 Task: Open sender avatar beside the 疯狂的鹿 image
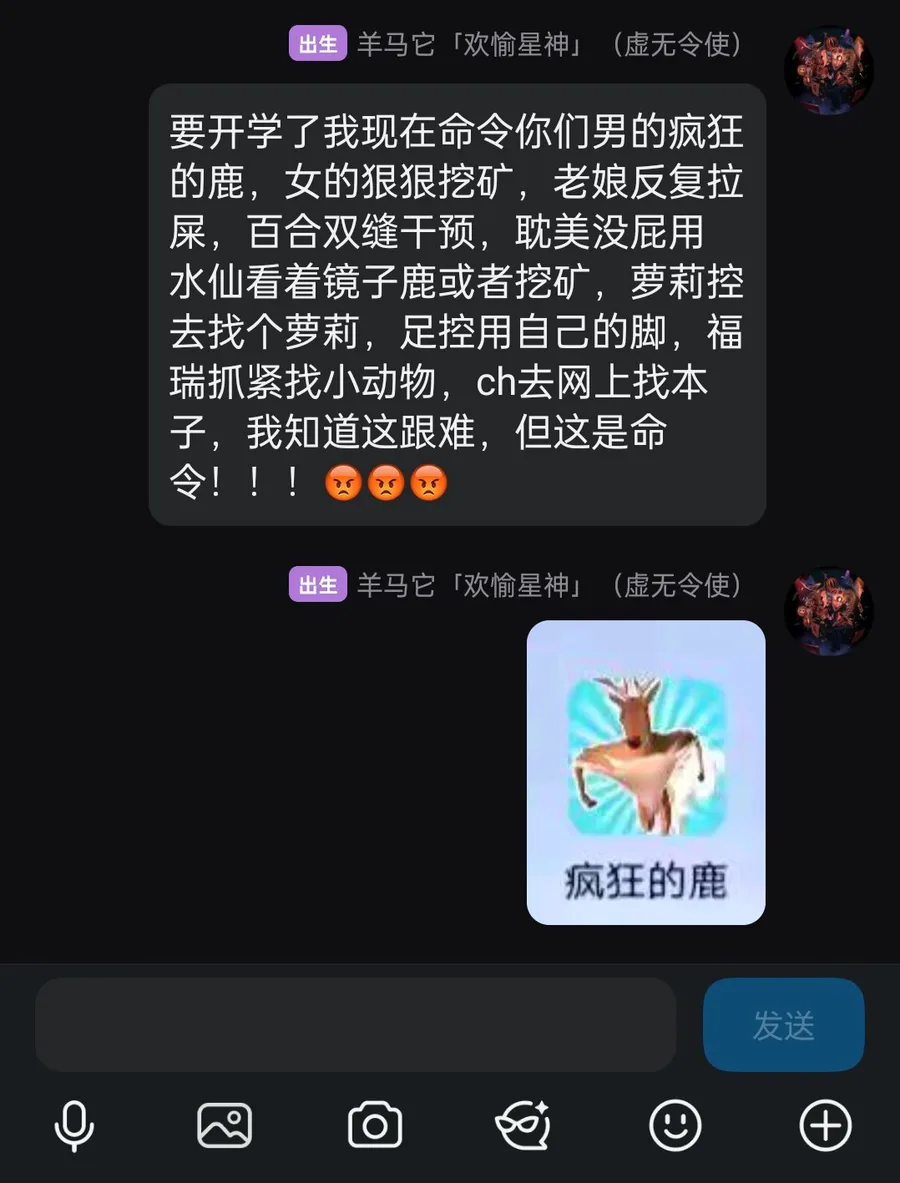coord(828,611)
